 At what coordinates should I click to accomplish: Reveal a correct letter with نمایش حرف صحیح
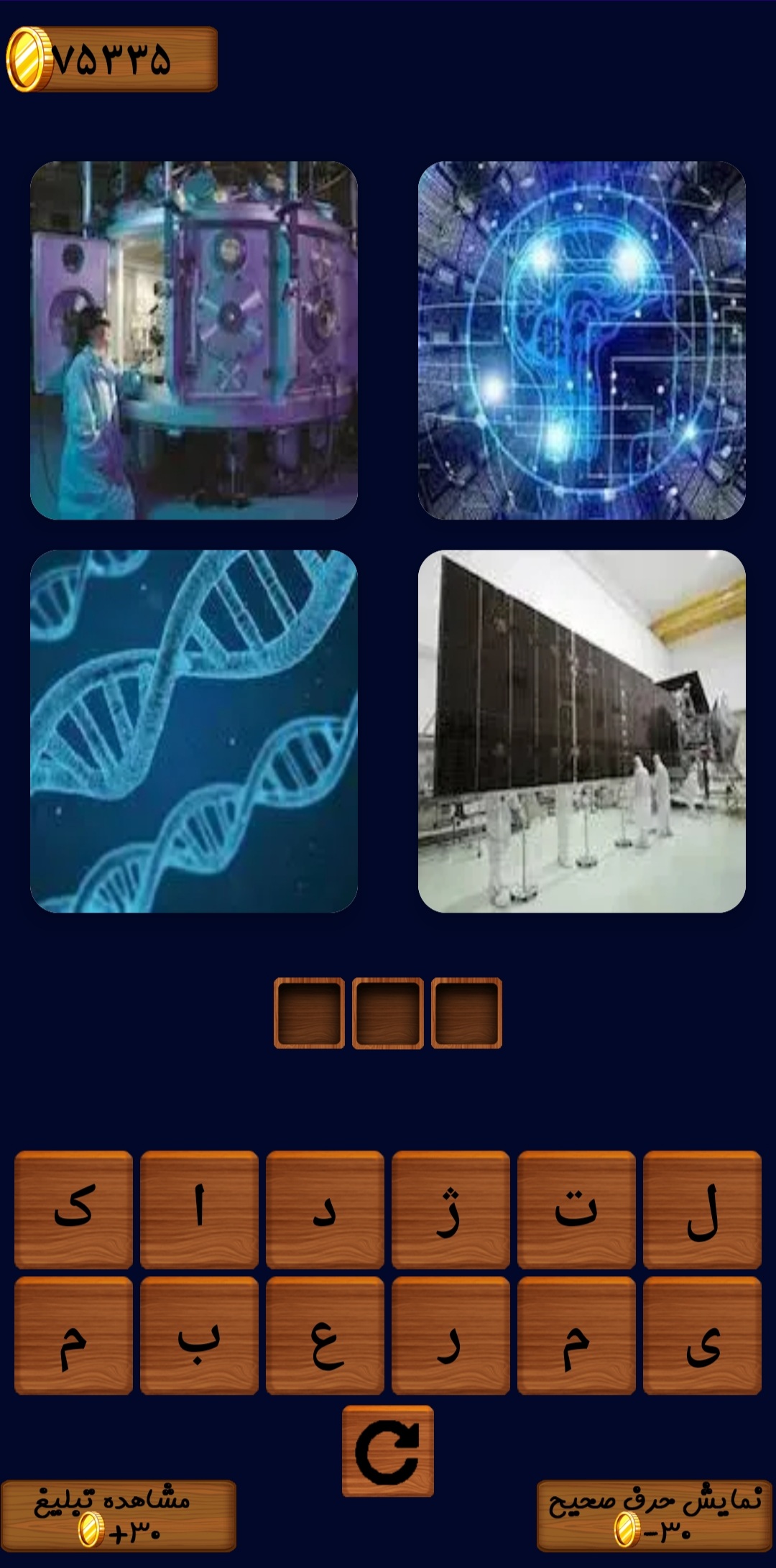[655, 1516]
